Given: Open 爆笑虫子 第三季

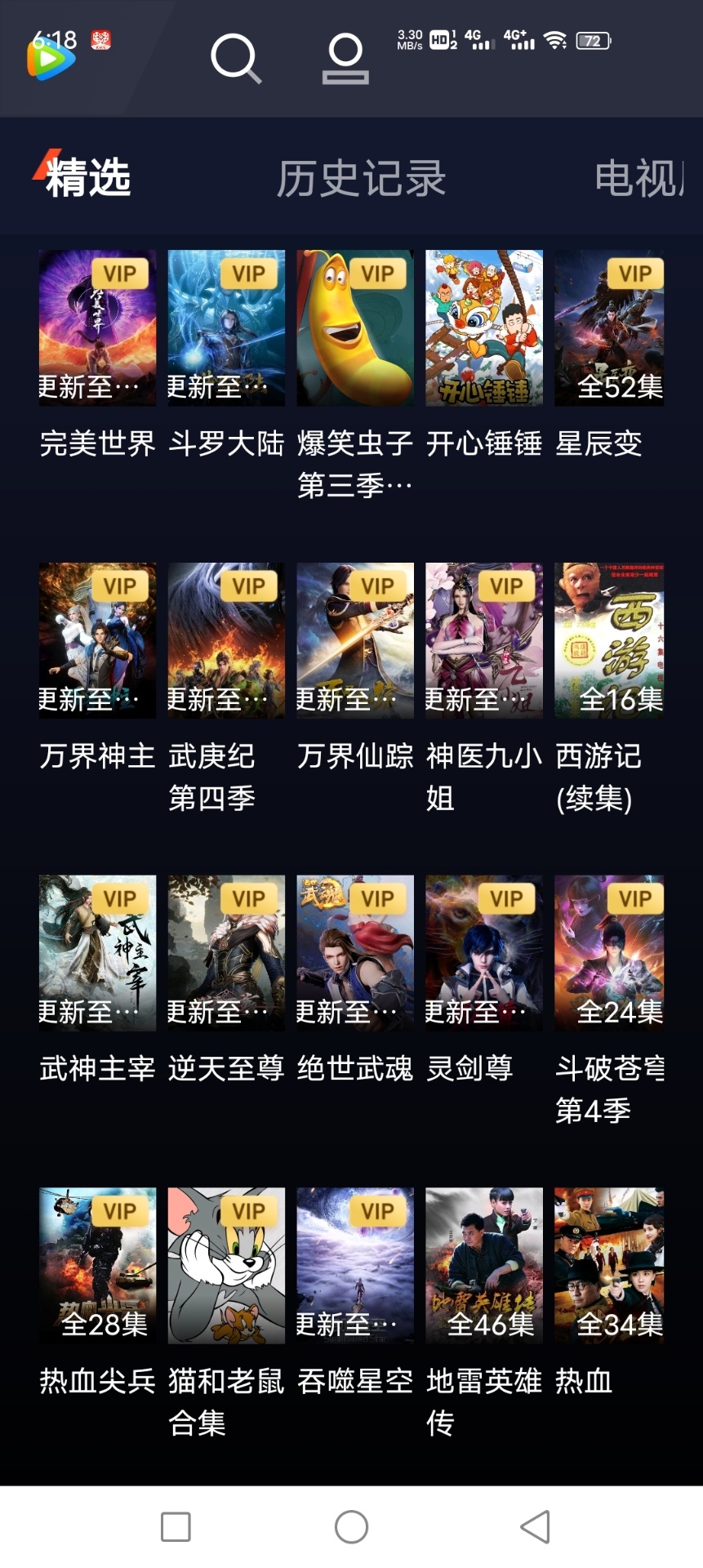Looking at the screenshot, I should [x=354, y=328].
